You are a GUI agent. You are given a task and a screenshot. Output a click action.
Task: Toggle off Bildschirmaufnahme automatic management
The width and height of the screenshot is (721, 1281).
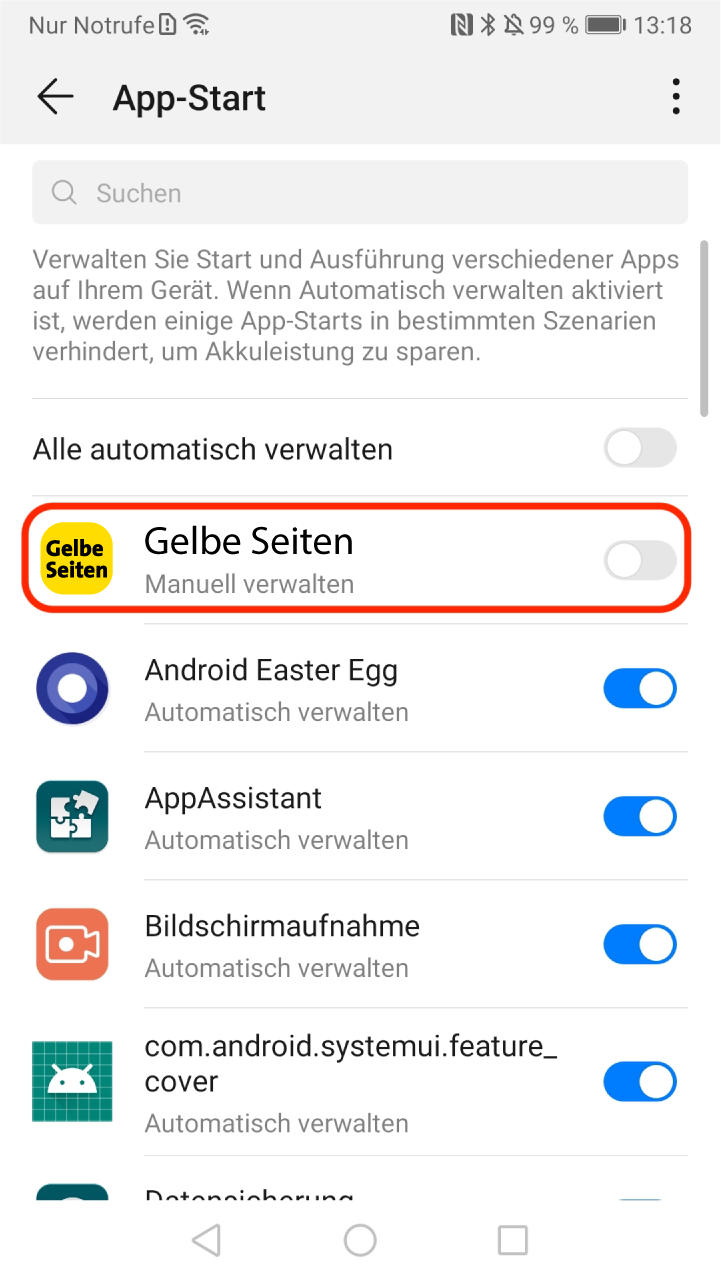(640, 945)
